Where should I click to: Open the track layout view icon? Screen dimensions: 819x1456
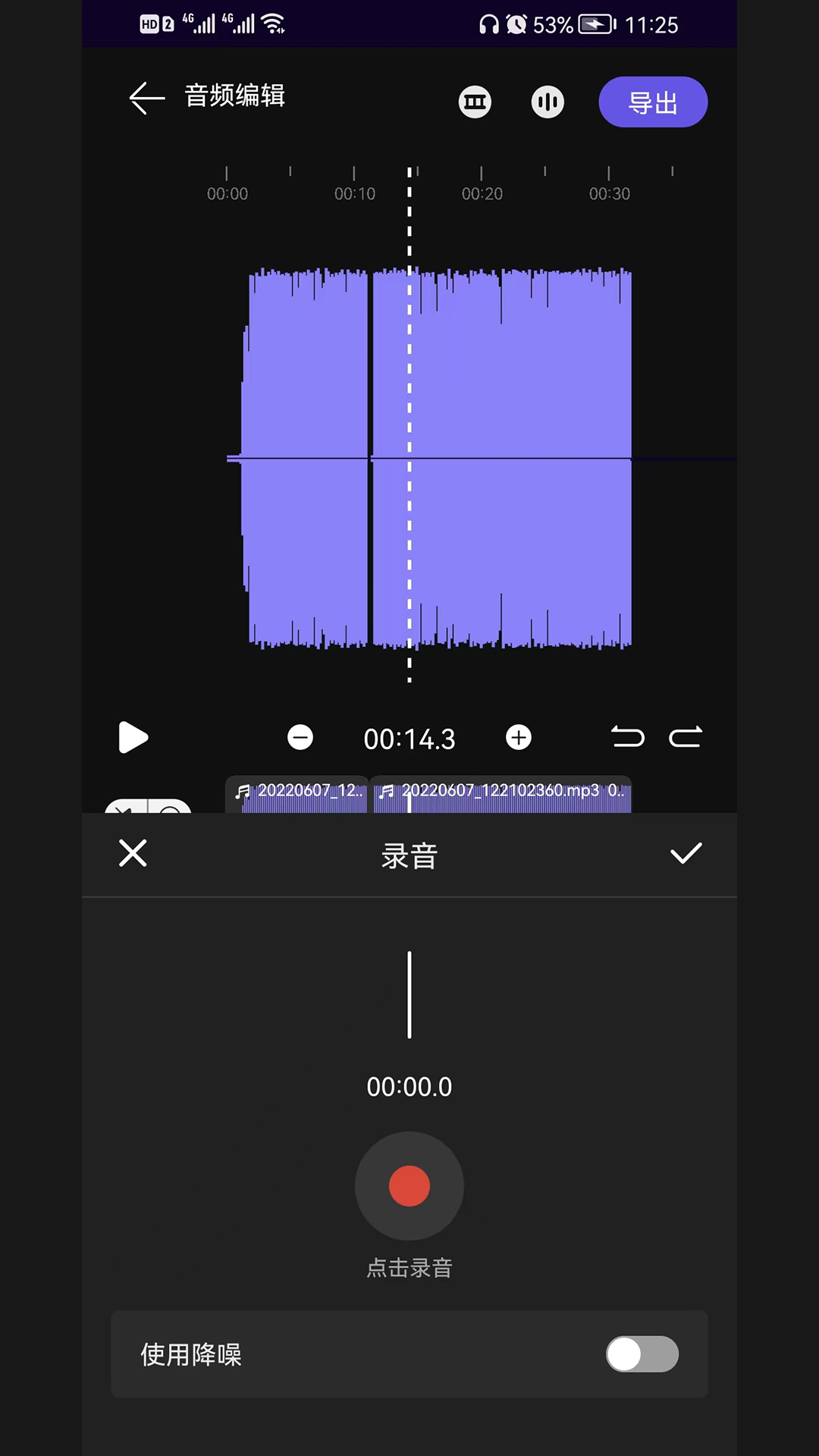click(475, 102)
